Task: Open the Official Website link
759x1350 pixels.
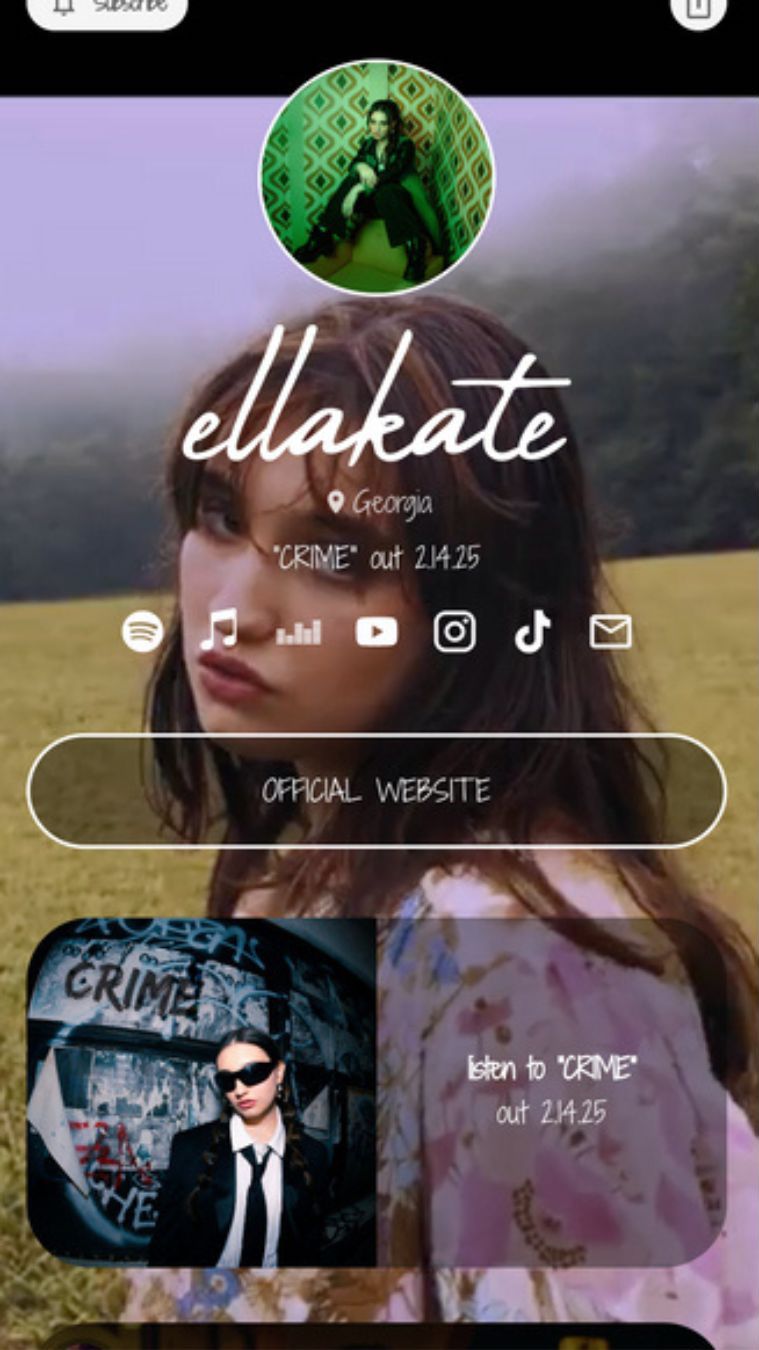Action: pos(376,791)
